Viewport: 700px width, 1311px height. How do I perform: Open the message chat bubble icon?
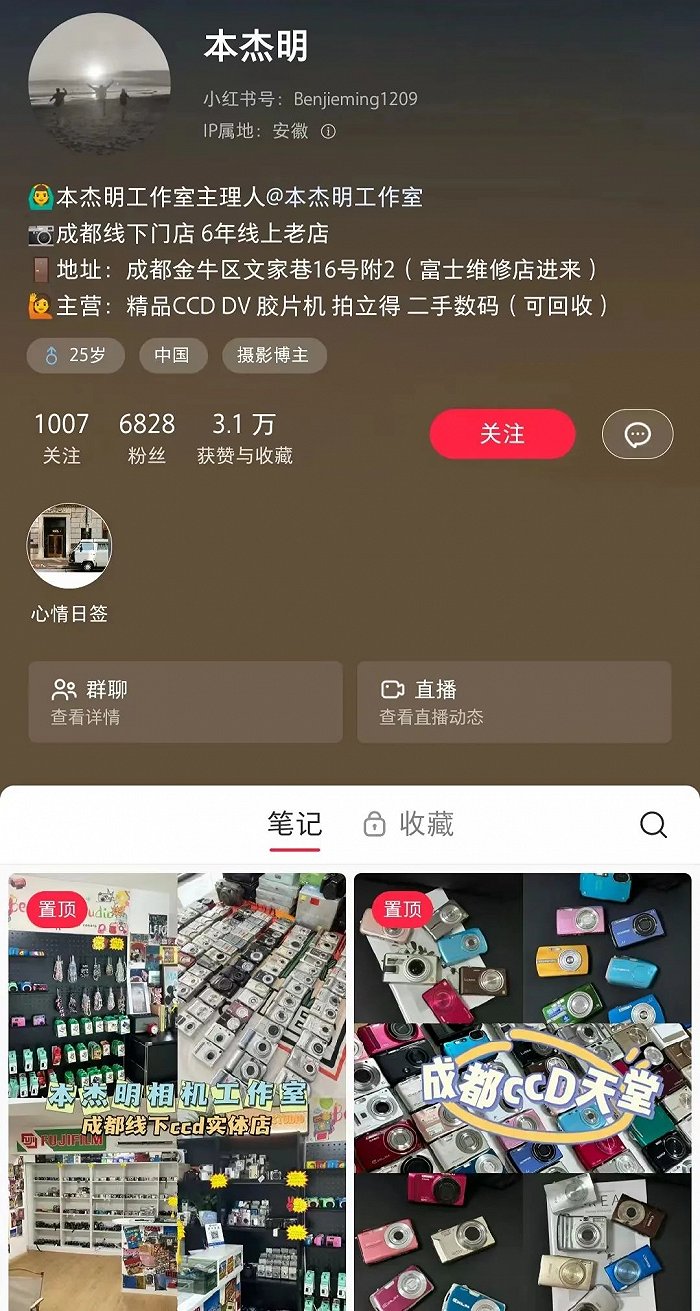(637, 434)
